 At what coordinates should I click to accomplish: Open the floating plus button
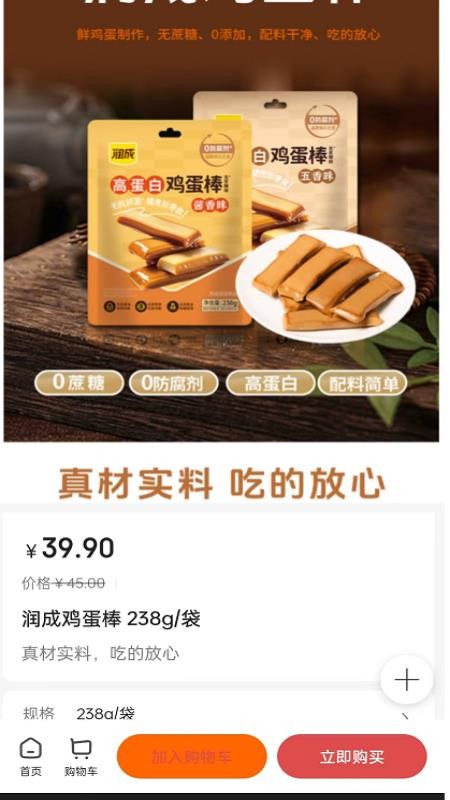(x=407, y=680)
